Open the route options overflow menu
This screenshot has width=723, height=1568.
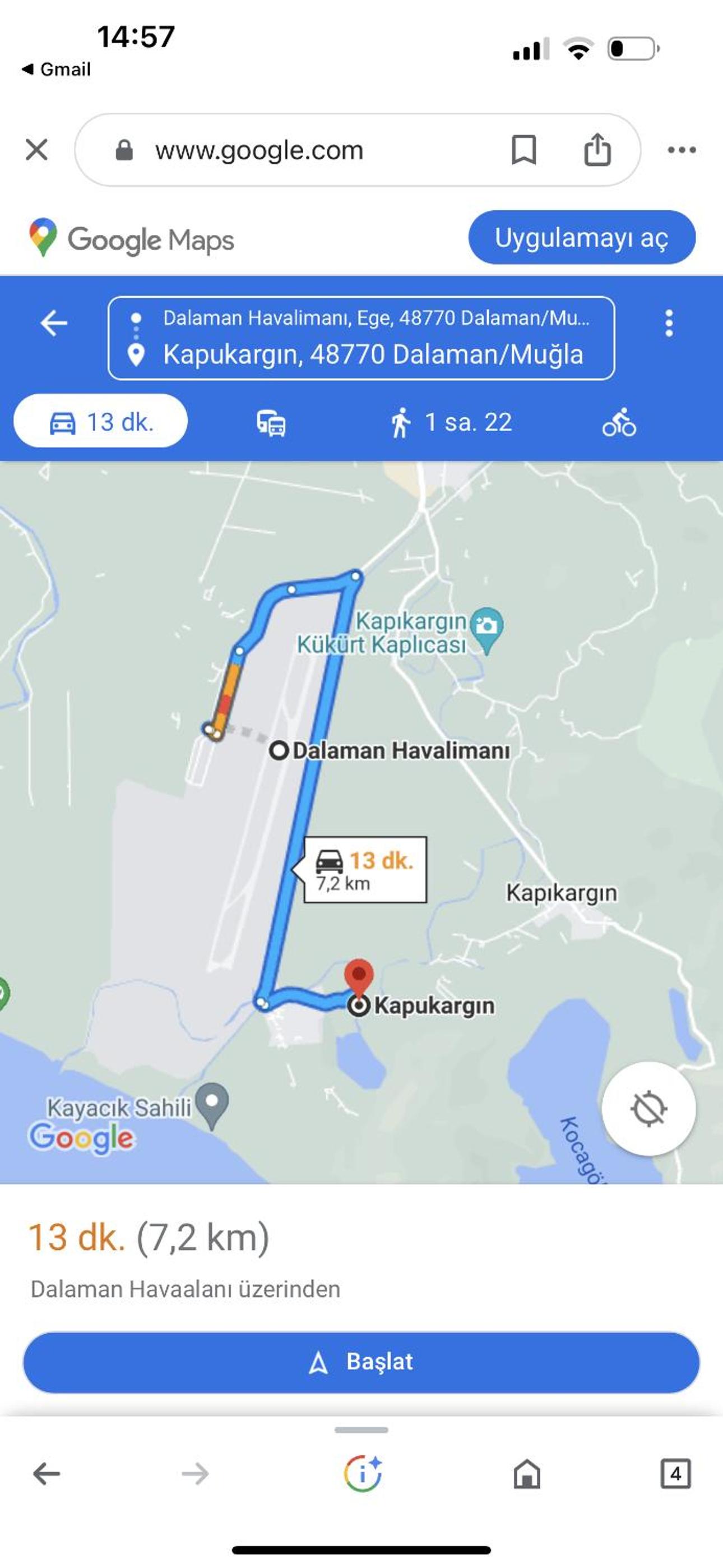tap(669, 322)
